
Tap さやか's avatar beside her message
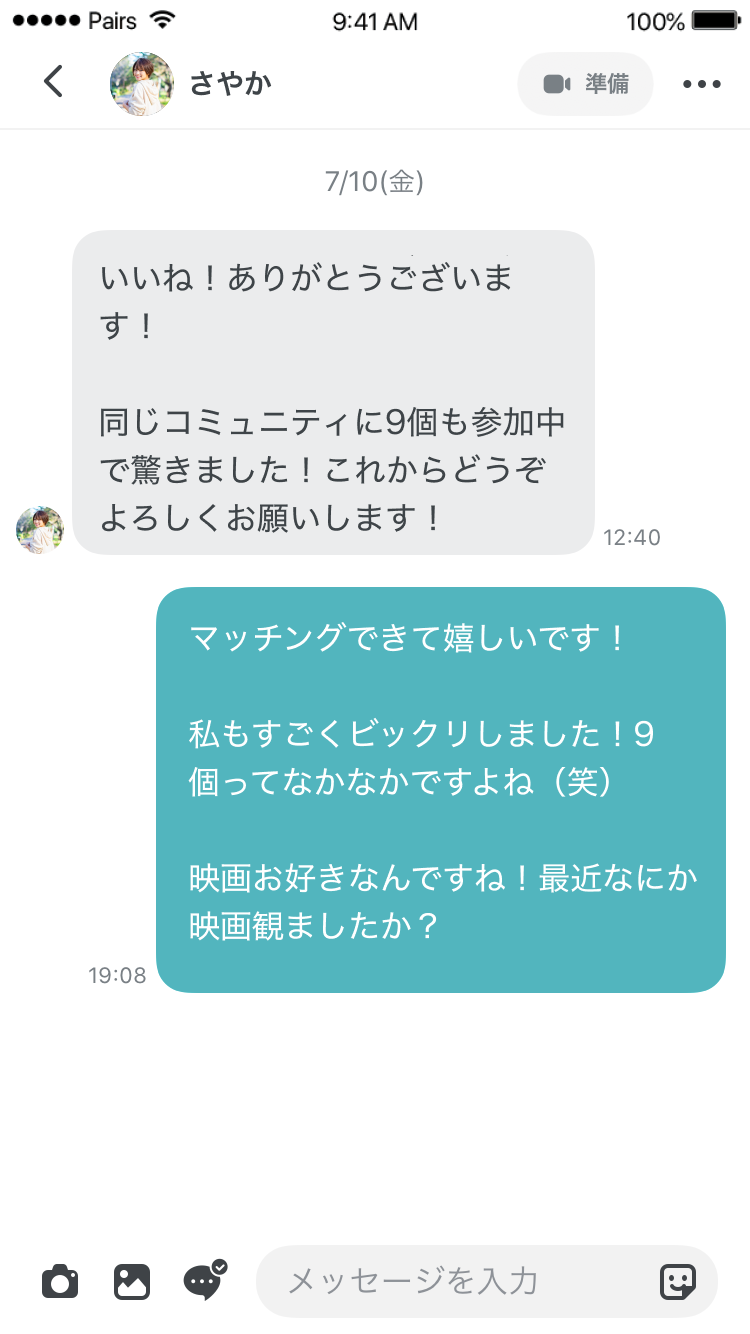pyautogui.click(x=38, y=530)
